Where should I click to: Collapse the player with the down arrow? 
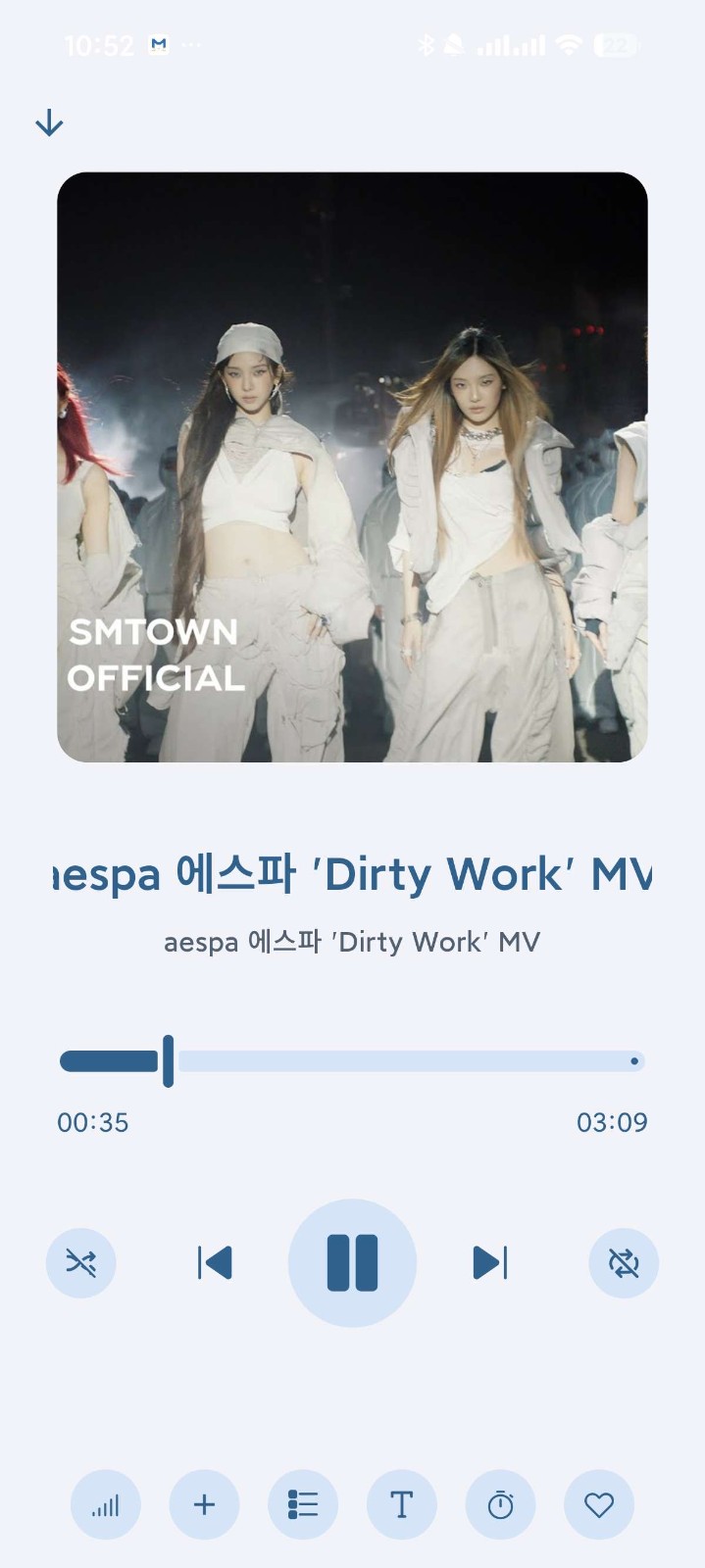point(49,122)
